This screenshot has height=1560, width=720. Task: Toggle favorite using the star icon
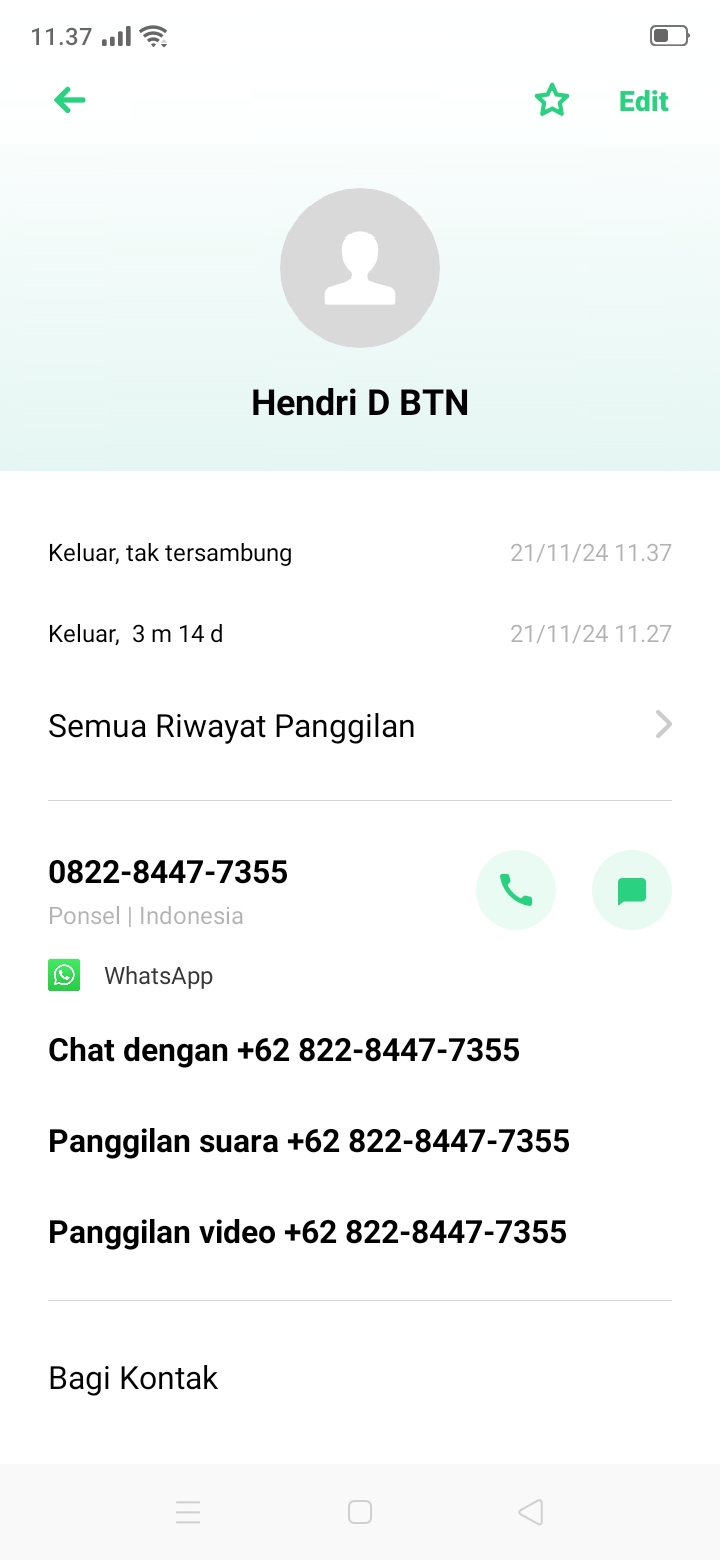tap(552, 100)
